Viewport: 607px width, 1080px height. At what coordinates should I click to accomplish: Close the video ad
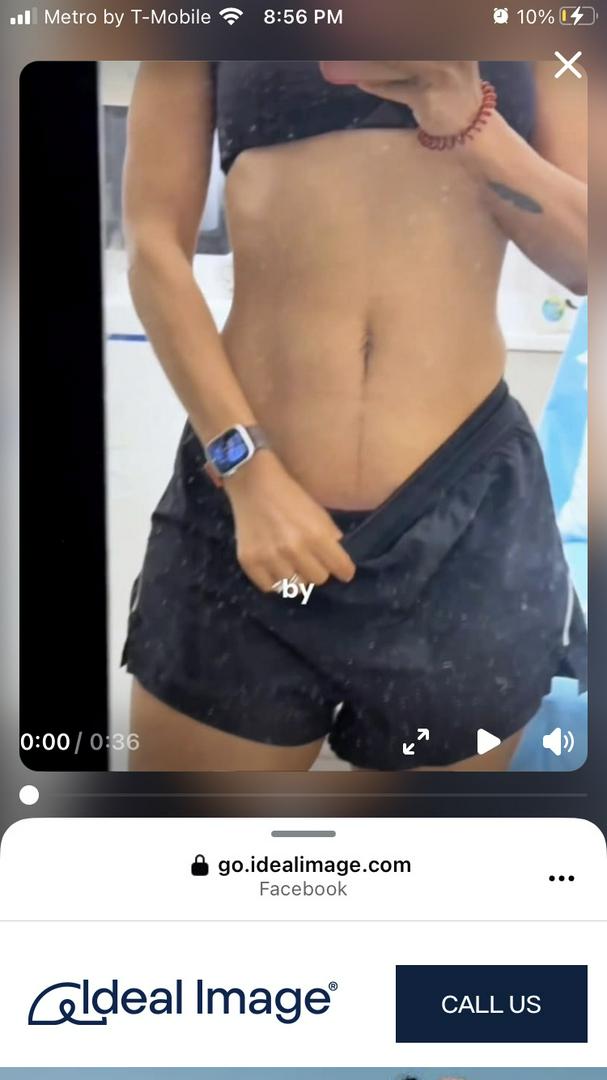[568, 65]
